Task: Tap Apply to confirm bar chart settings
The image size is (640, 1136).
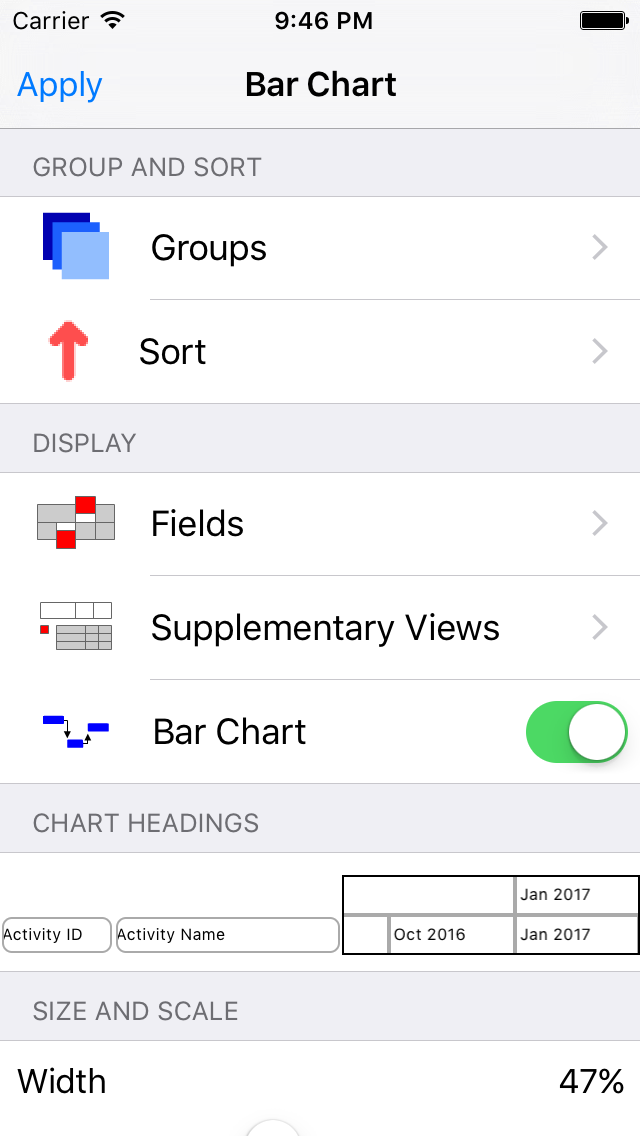Action: [60, 85]
